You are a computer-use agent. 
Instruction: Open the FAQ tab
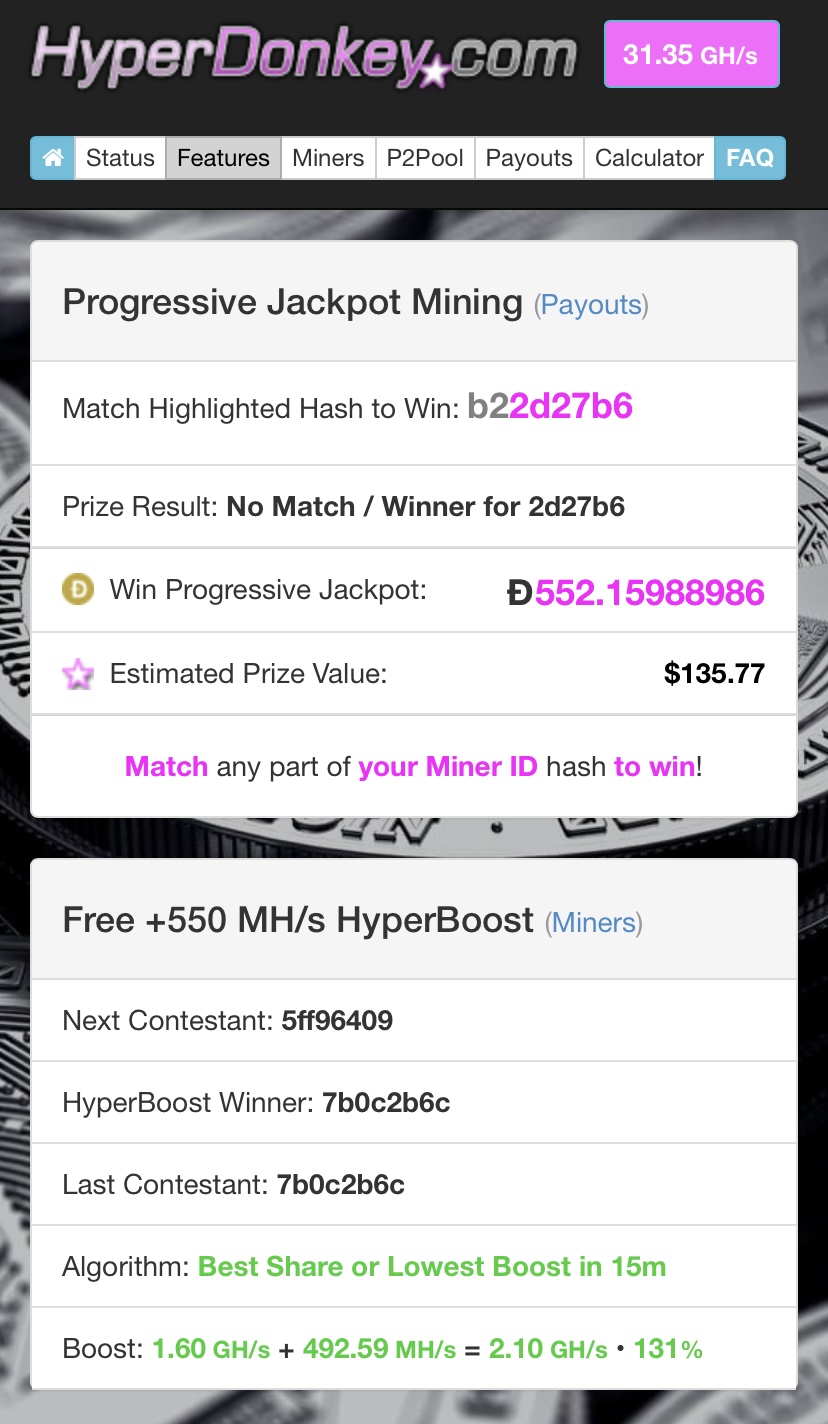[750, 158]
